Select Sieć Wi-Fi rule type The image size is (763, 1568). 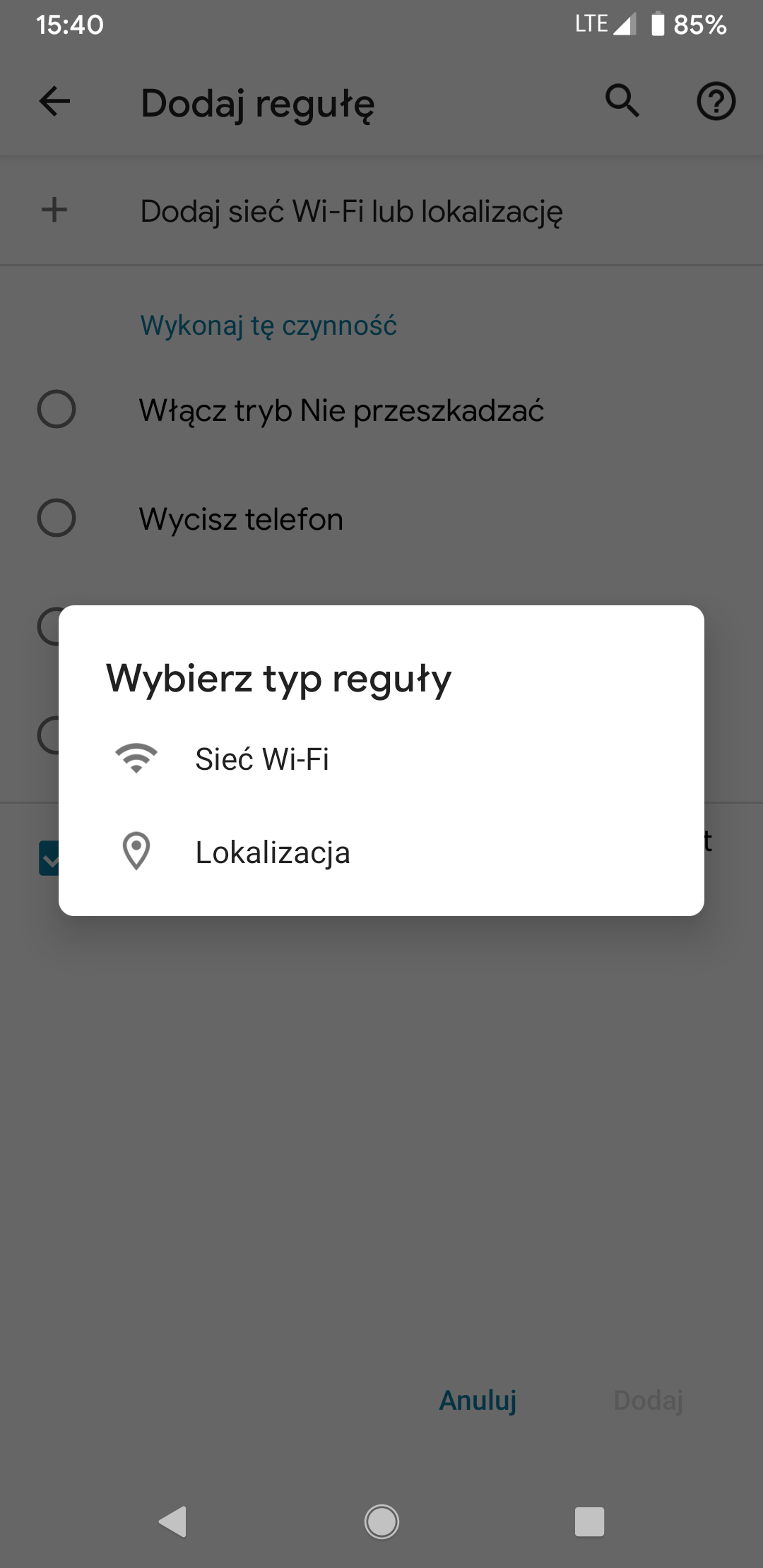[x=381, y=759]
